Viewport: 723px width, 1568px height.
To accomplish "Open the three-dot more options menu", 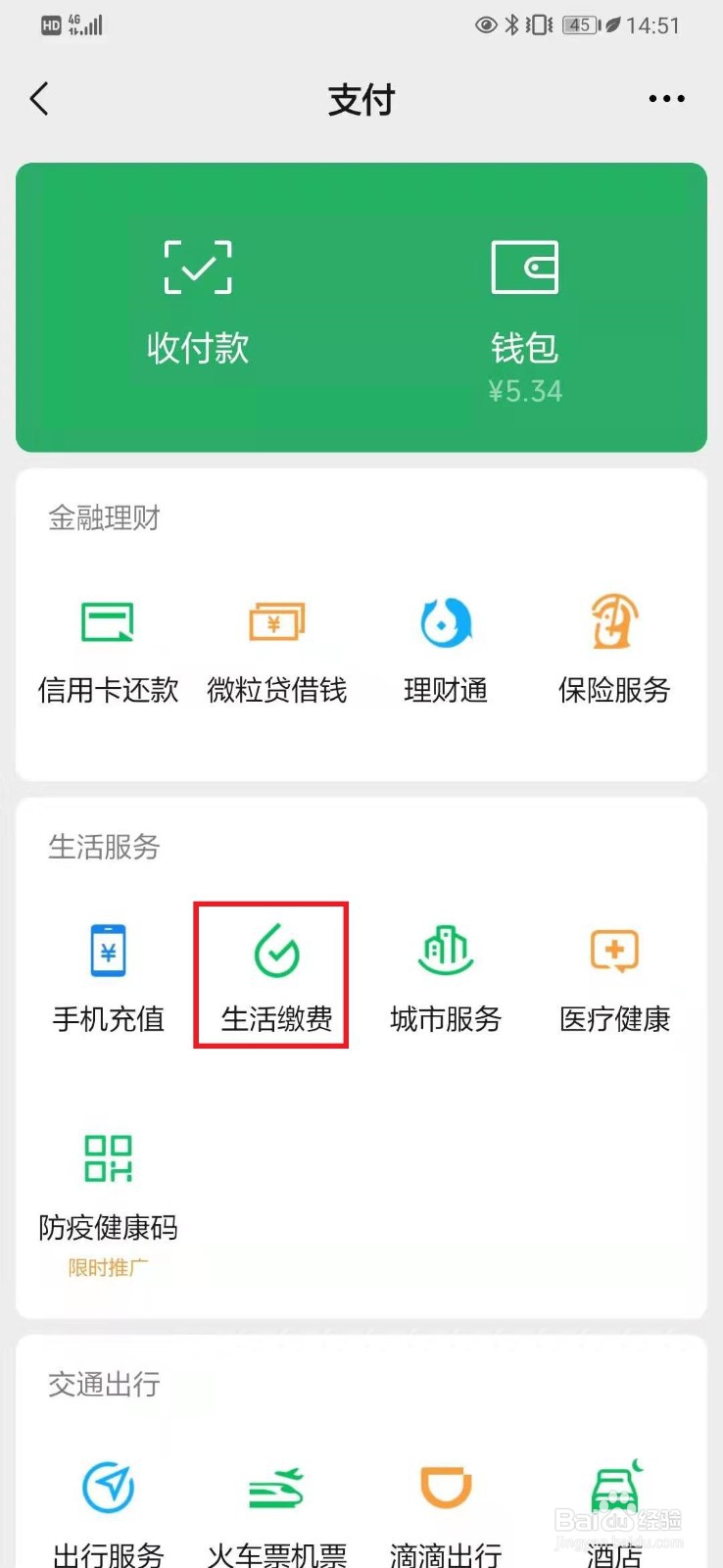I will pyautogui.click(x=665, y=98).
